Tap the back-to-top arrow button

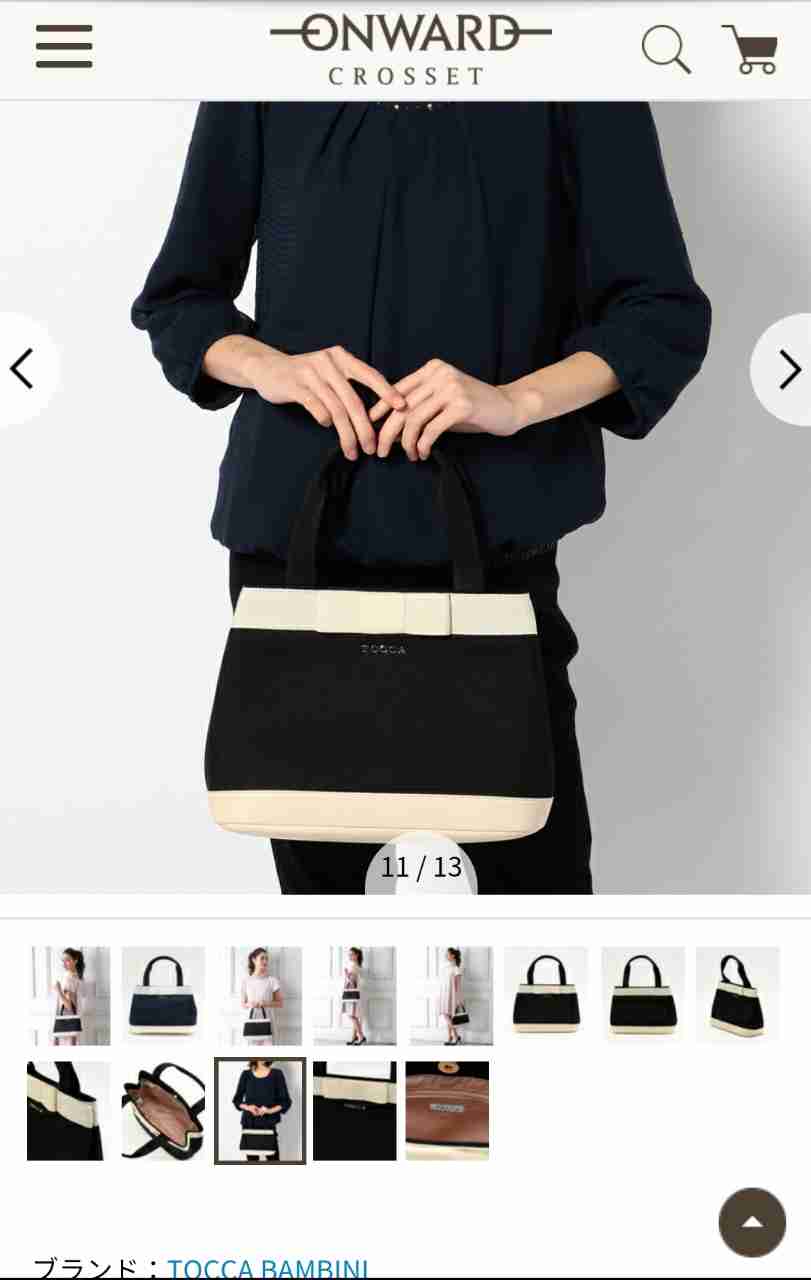click(x=752, y=1222)
